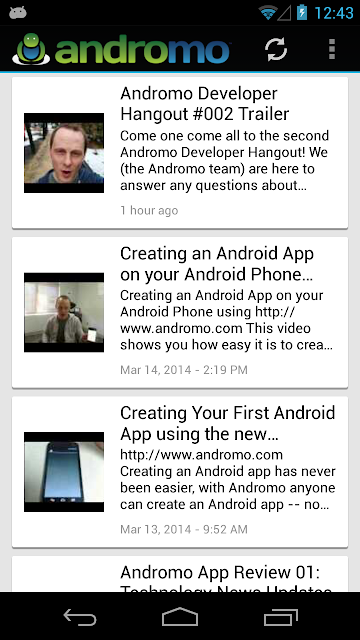Open Andromo Developer Hangout #002 Trailer card
The height and width of the screenshot is (640, 360).
click(180, 153)
